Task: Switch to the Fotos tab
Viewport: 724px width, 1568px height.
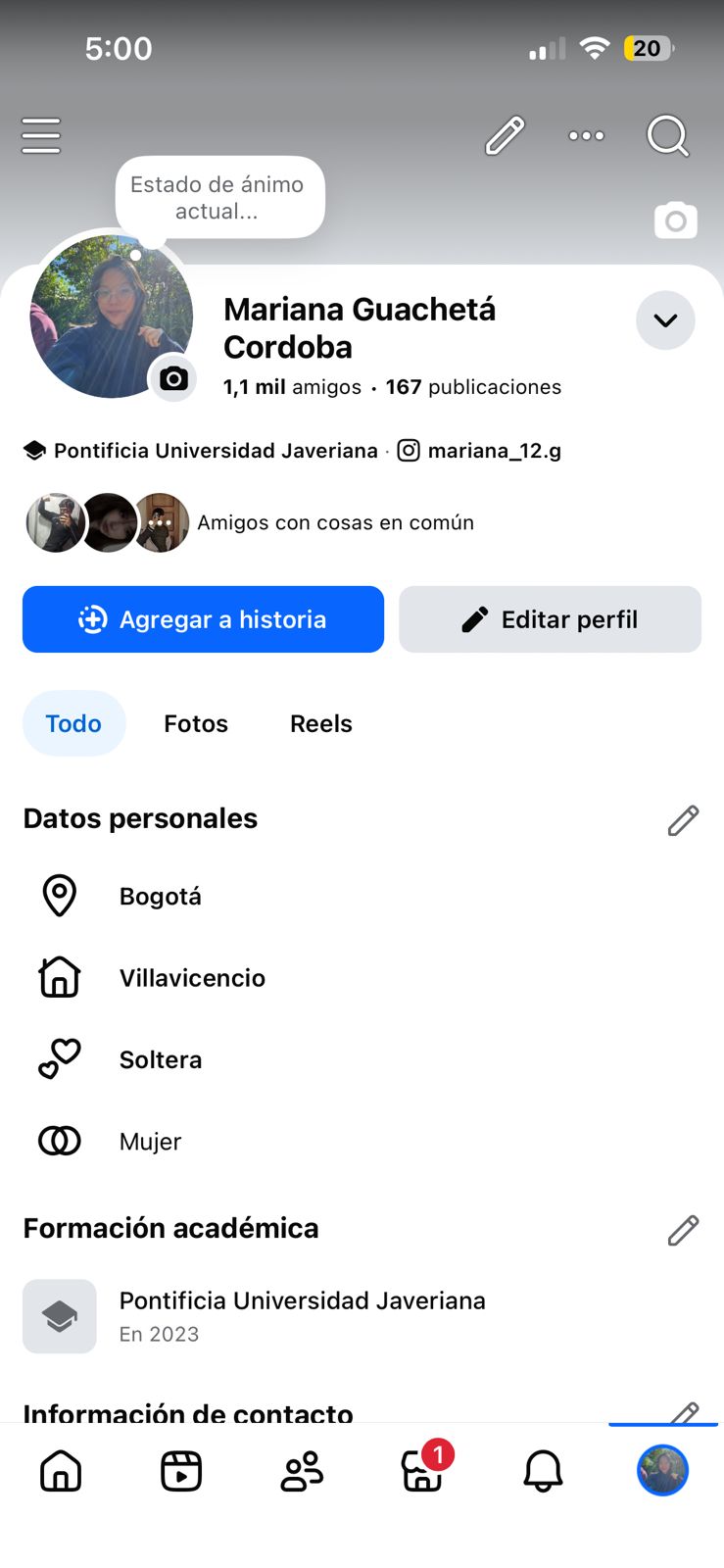Action: [x=196, y=723]
